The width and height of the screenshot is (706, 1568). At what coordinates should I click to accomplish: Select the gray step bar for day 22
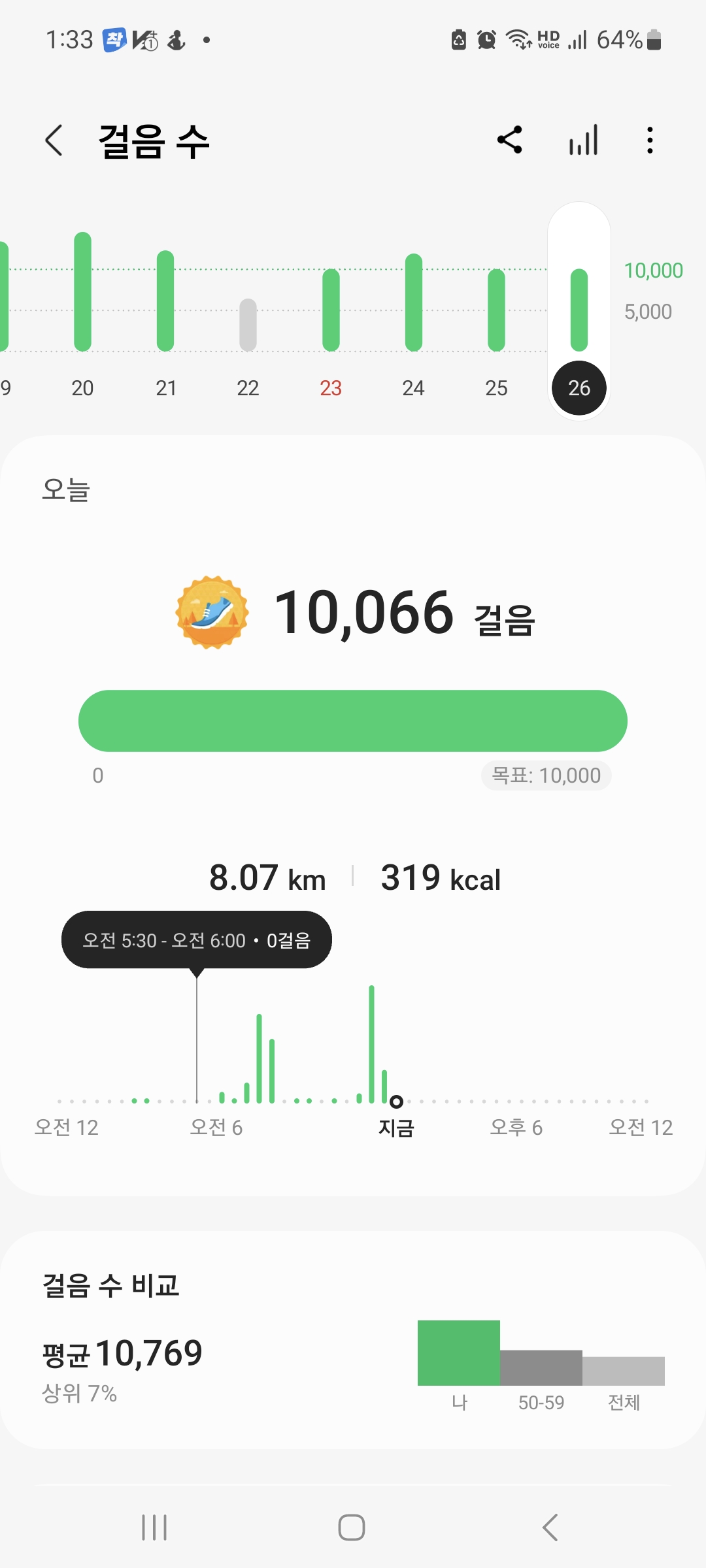tap(248, 325)
